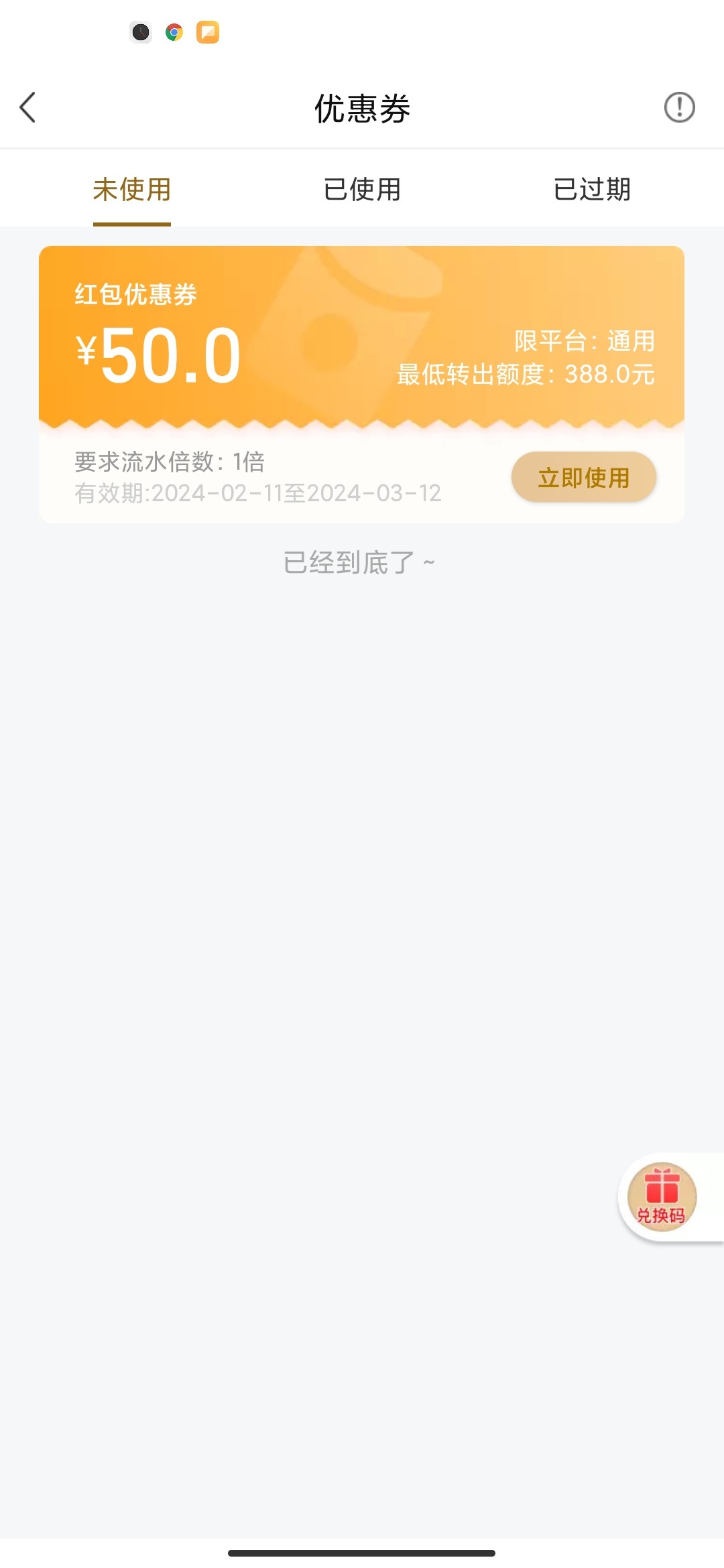Switch to the 已使用 tab
This screenshot has width=724, height=1568.
tap(362, 190)
